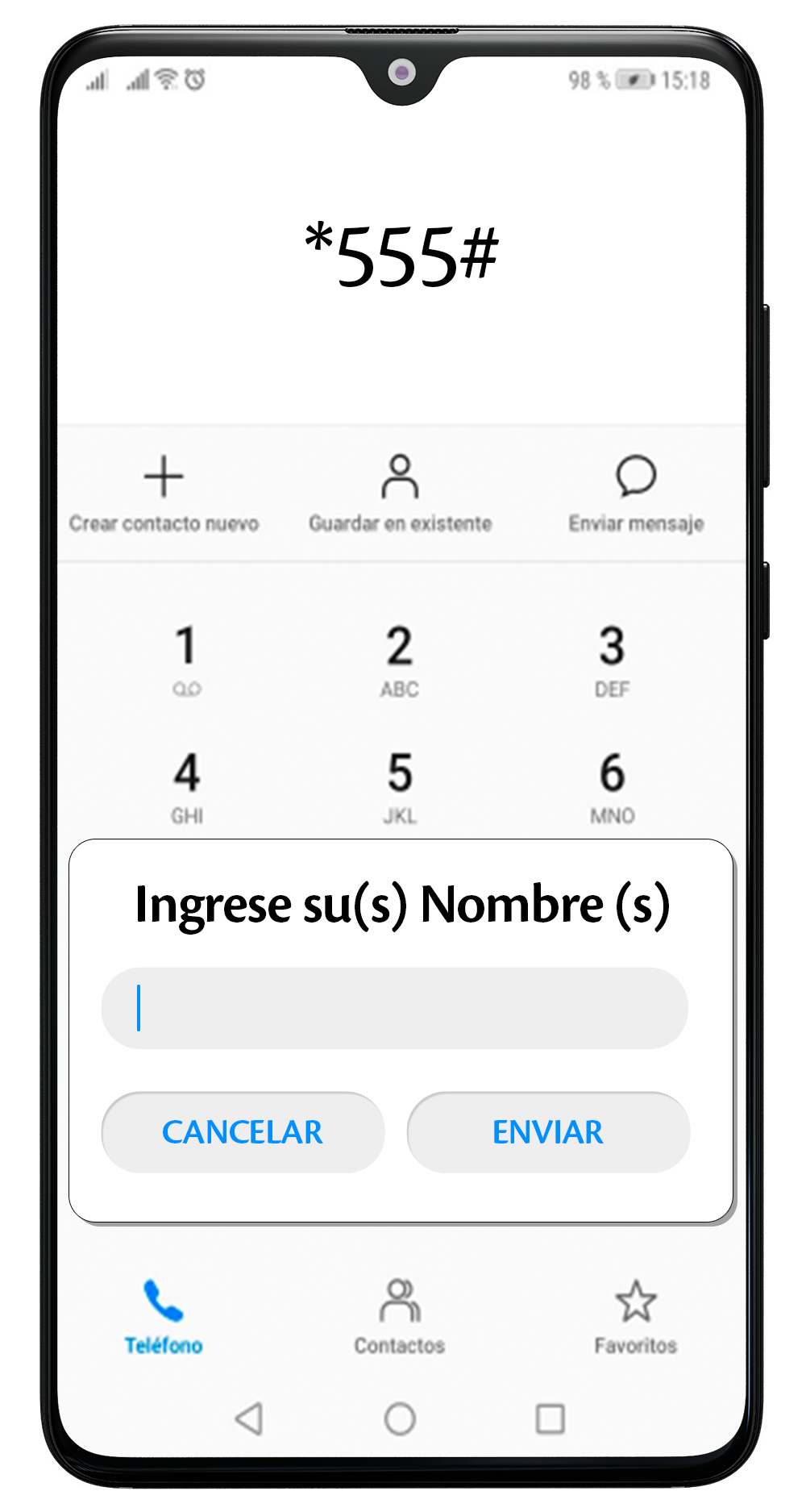Focus the Nombre(s) text field
The height and width of the screenshot is (1512, 806).
(395, 1008)
